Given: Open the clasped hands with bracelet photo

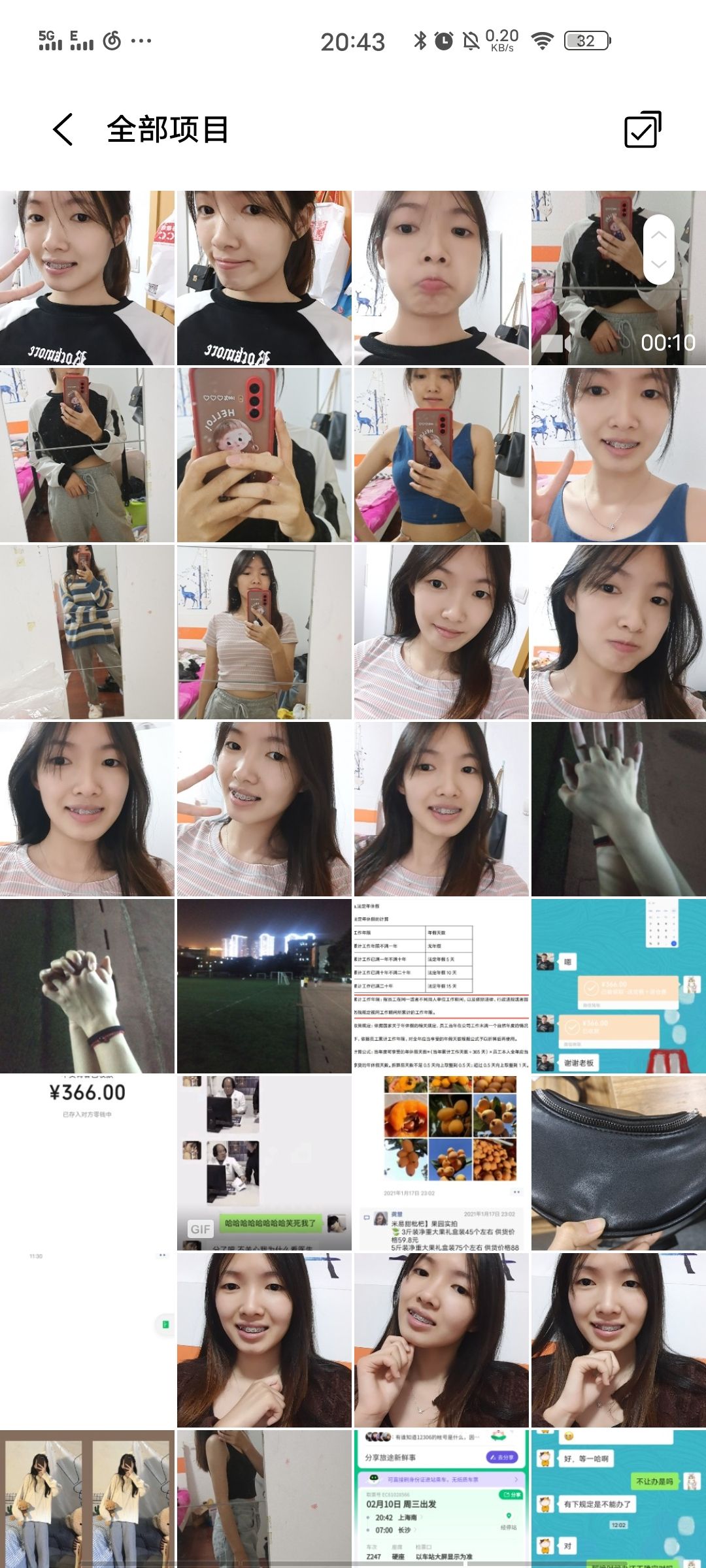Looking at the screenshot, I should pyautogui.click(x=87, y=986).
